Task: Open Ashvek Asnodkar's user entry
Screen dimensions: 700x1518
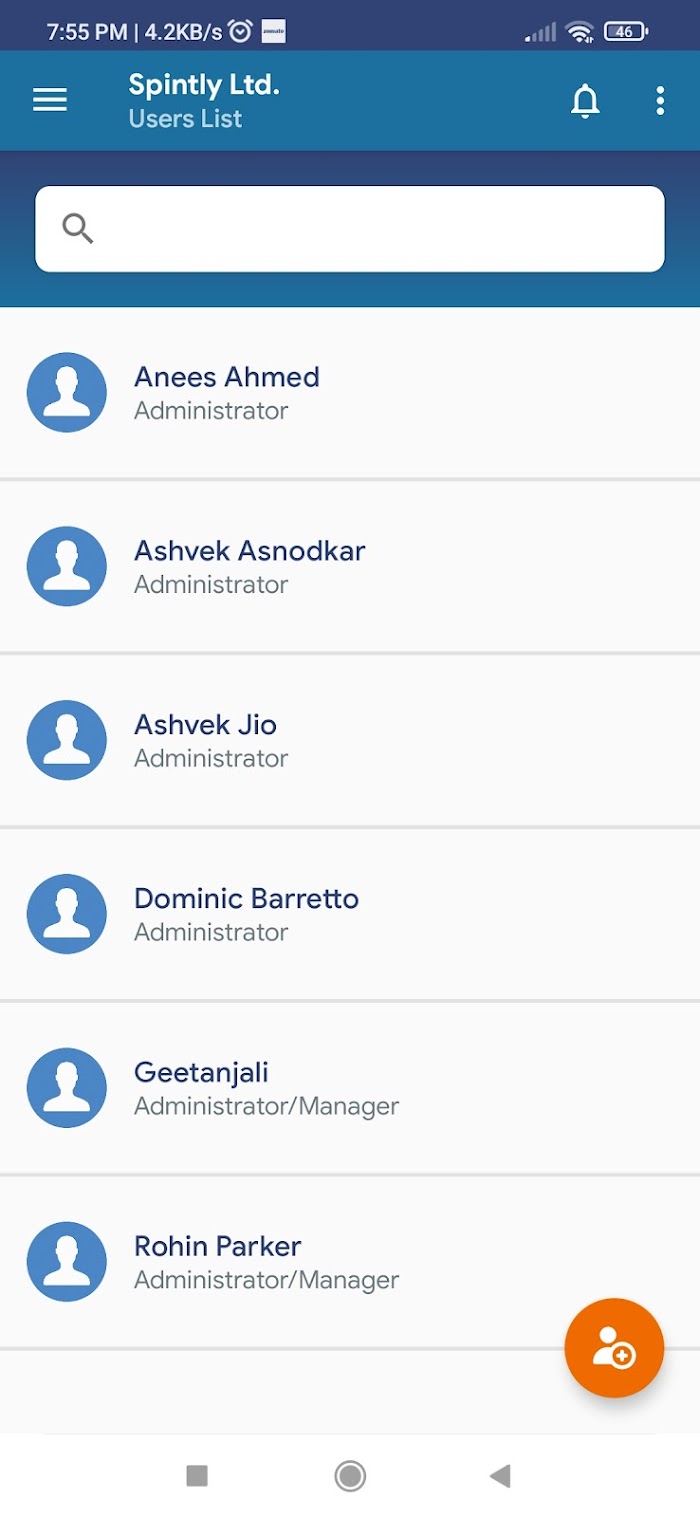Action: [350, 567]
